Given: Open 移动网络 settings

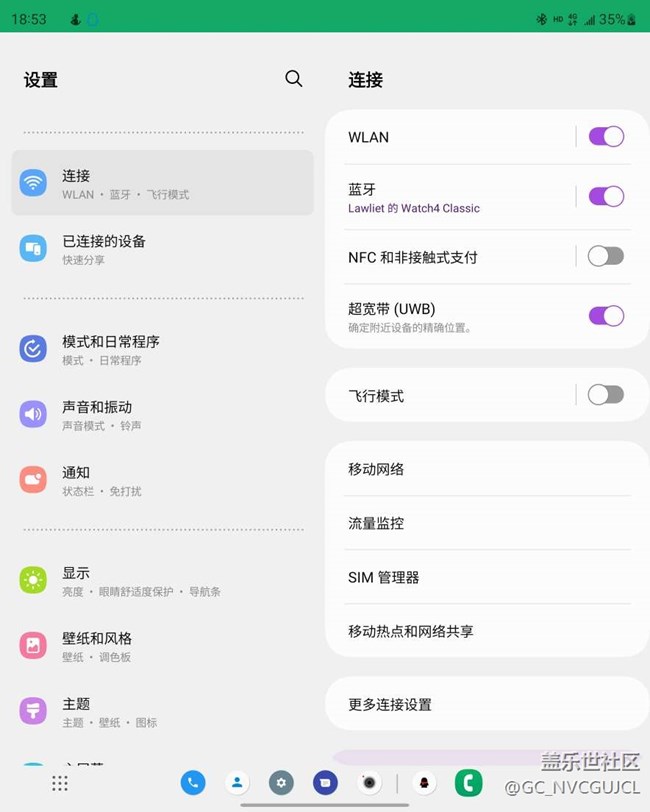Looking at the screenshot, I should tap(487, 469).
